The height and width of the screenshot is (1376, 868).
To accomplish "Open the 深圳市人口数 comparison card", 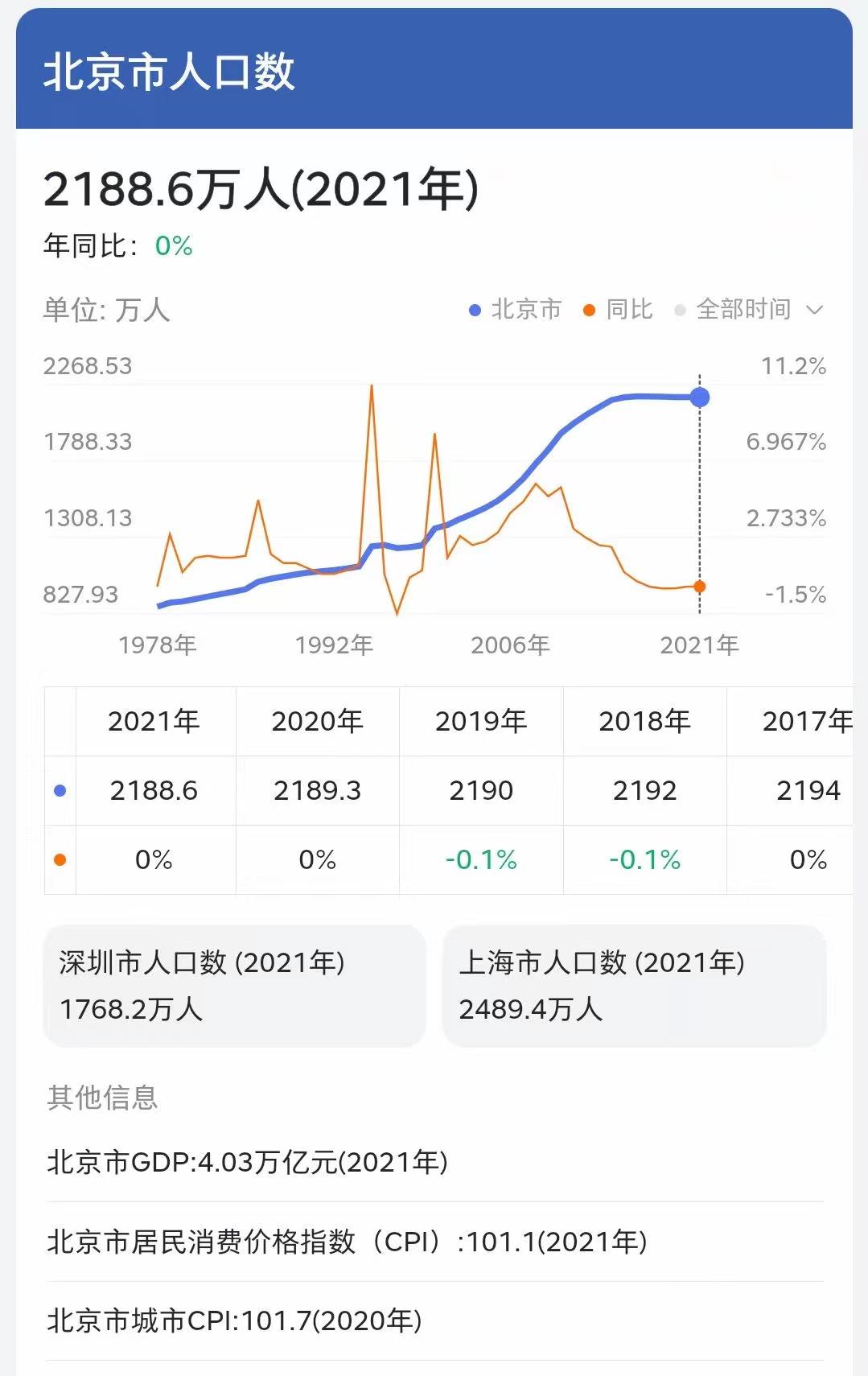I will 234,986.
